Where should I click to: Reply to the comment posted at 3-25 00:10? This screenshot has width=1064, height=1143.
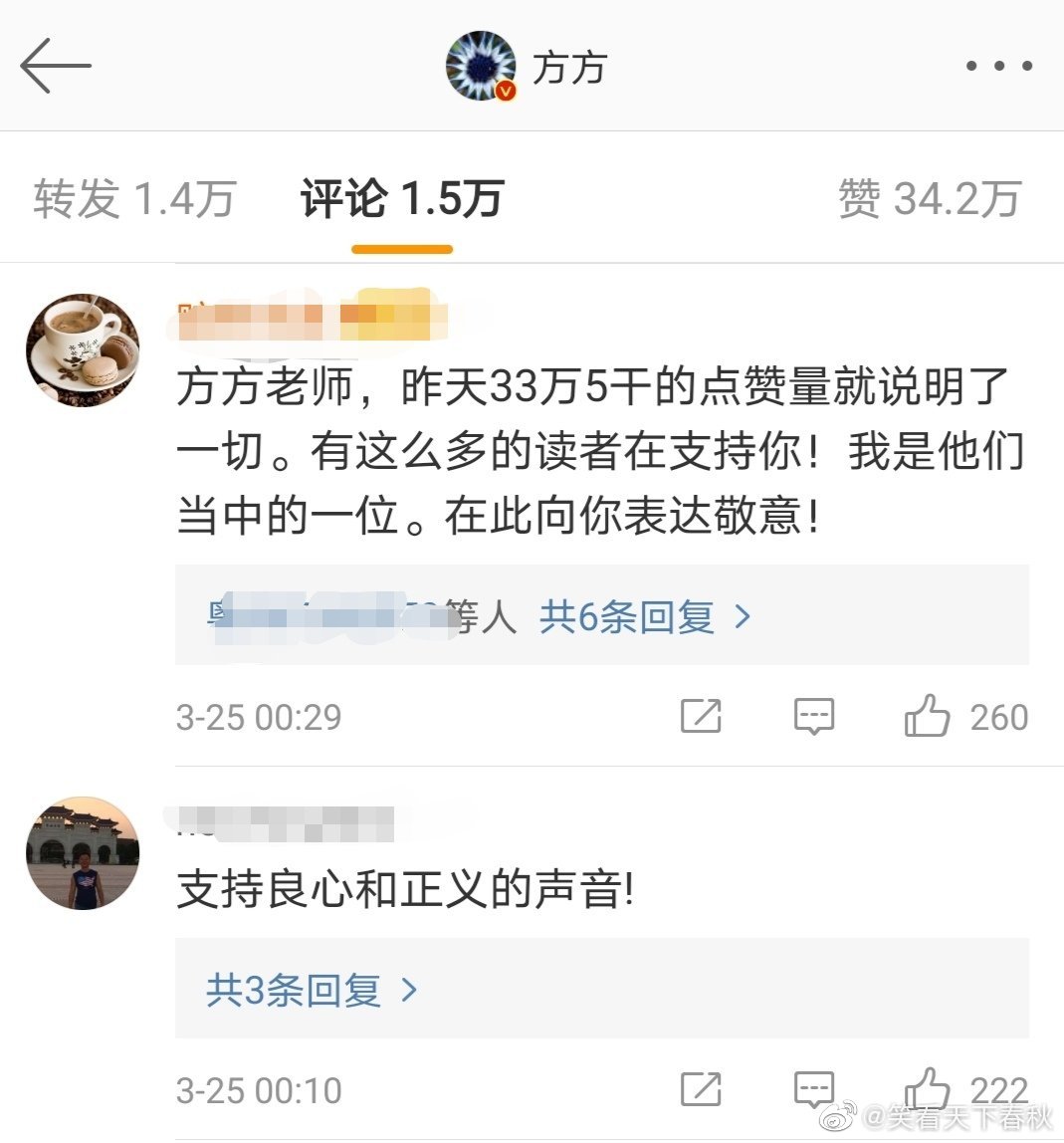point(813,1089)
